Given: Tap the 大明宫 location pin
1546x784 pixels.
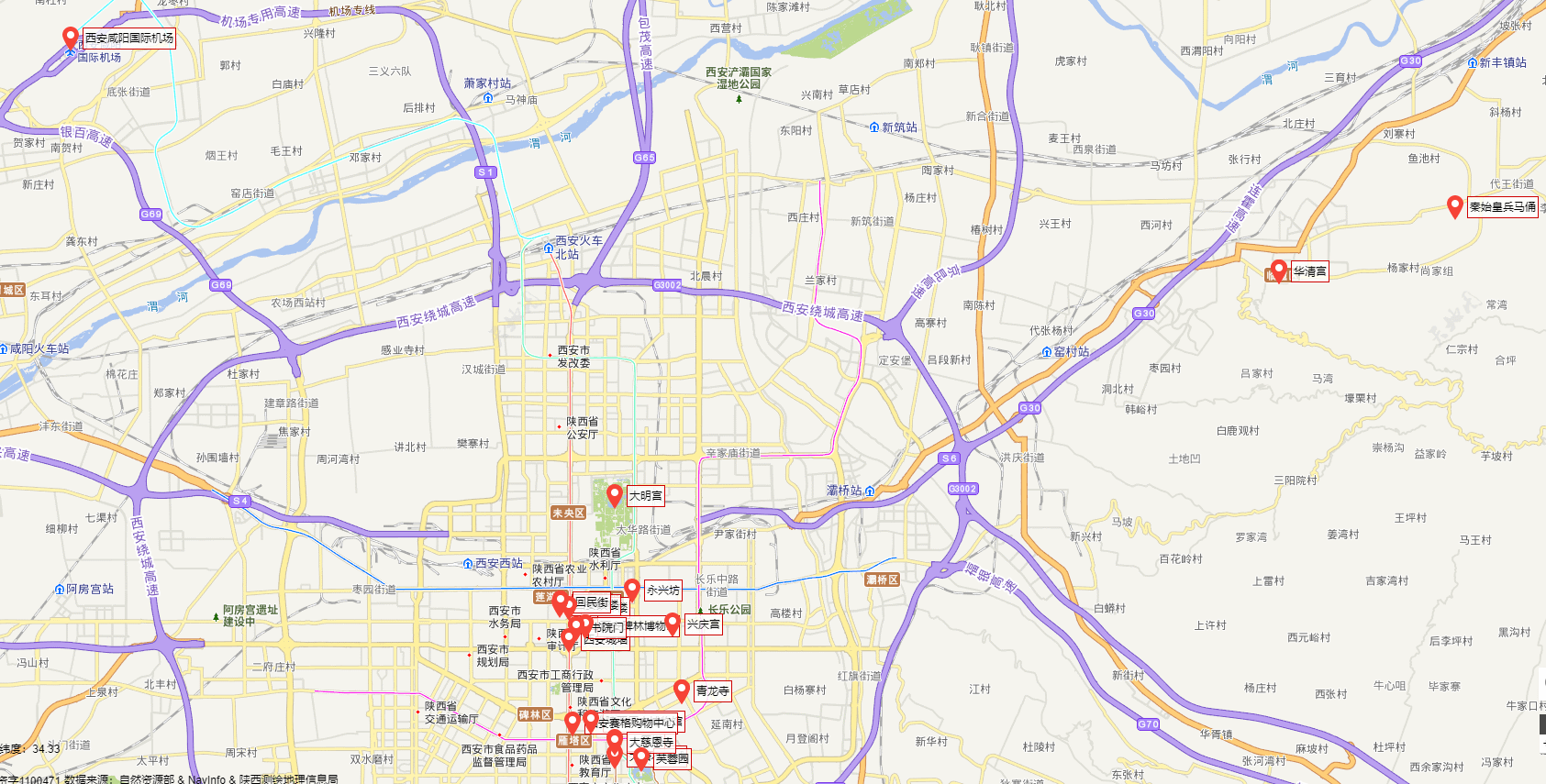Looking at the screenshot, I should click(x=615, y=494).
